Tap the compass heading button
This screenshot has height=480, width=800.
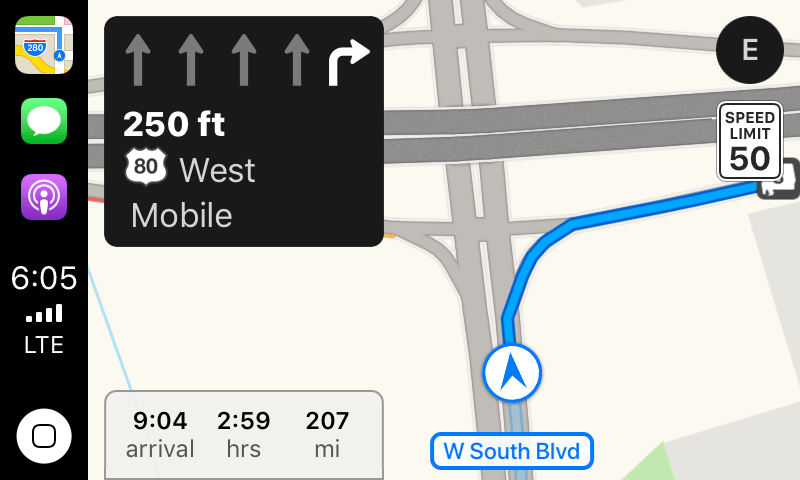click(x=749, y=49)
